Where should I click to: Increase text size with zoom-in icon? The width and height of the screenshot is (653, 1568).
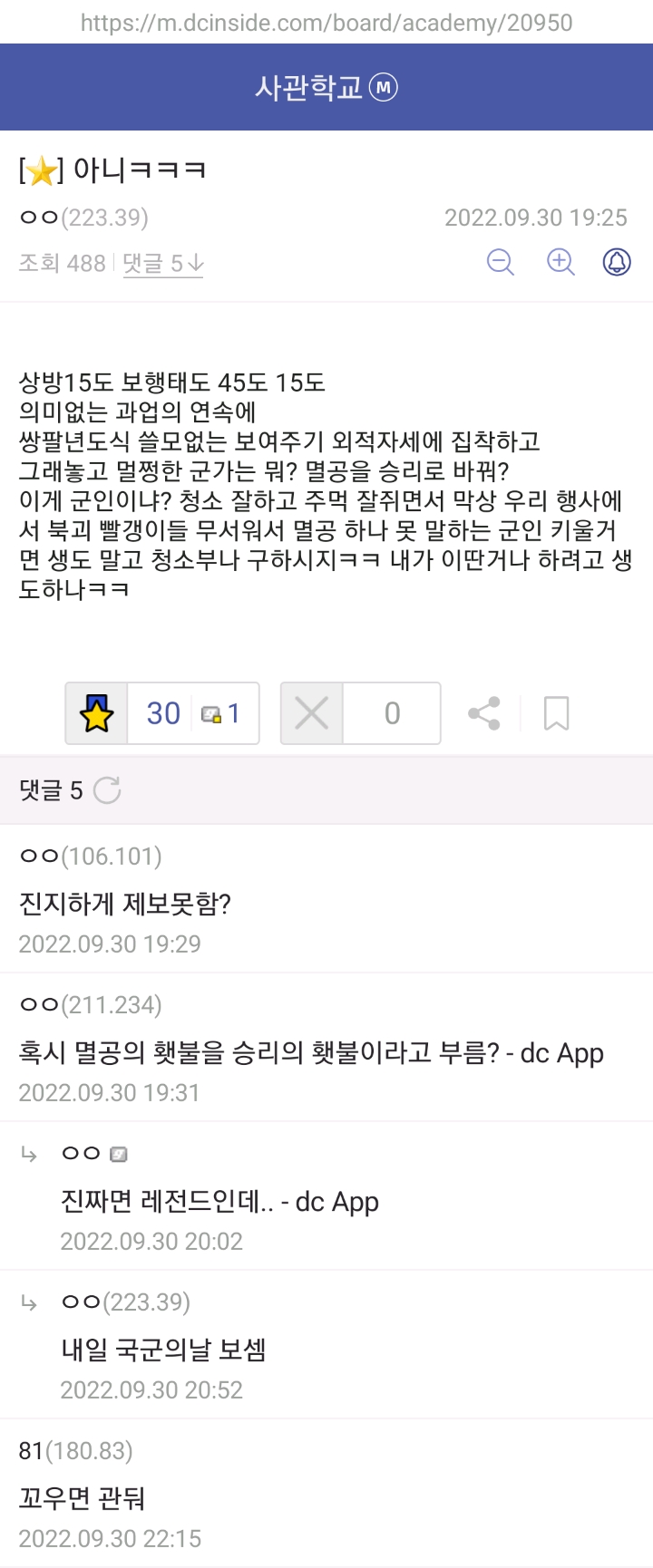[x=560, y=262]
